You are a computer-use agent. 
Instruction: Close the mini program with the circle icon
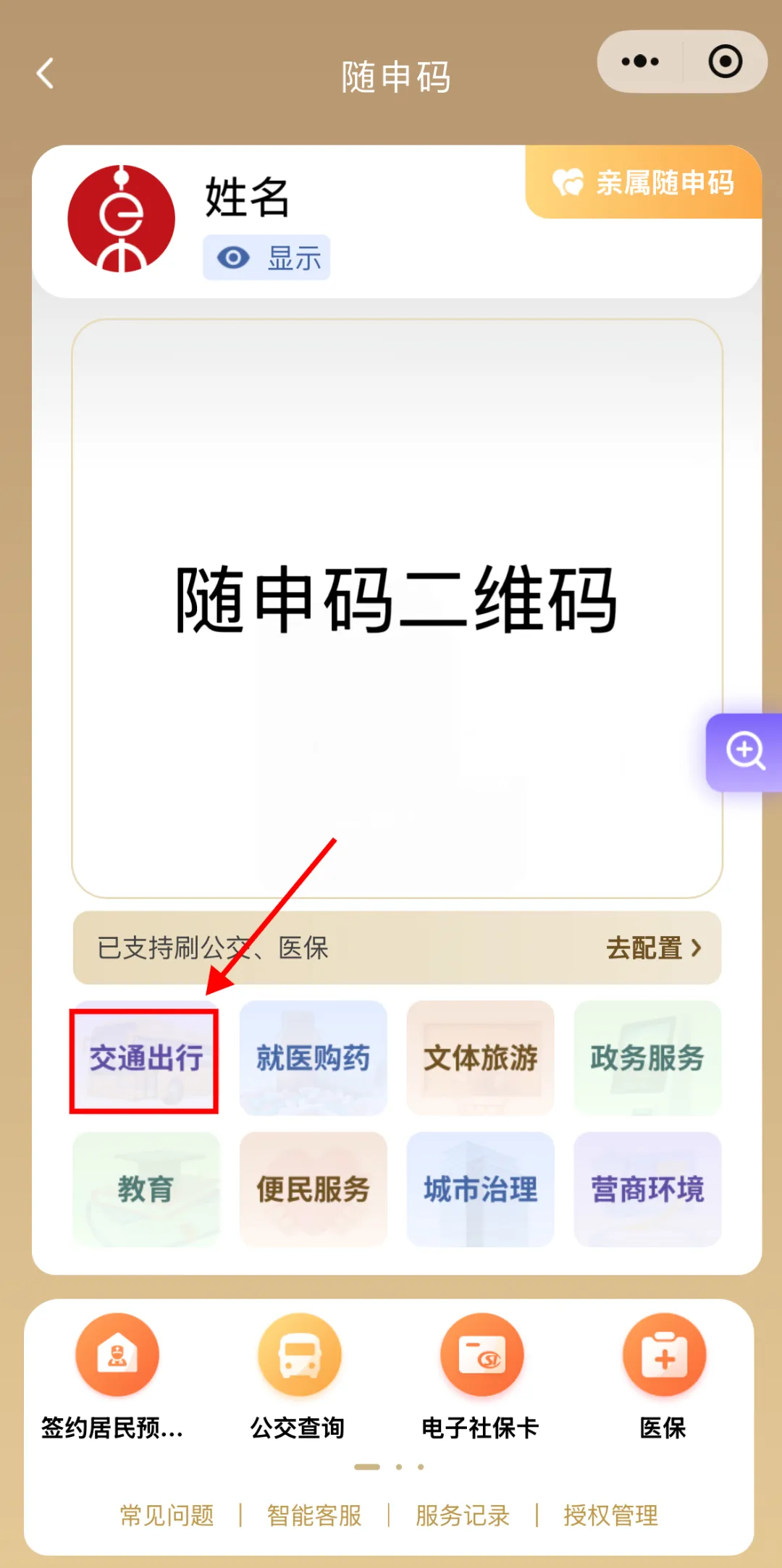coord(725,62)
